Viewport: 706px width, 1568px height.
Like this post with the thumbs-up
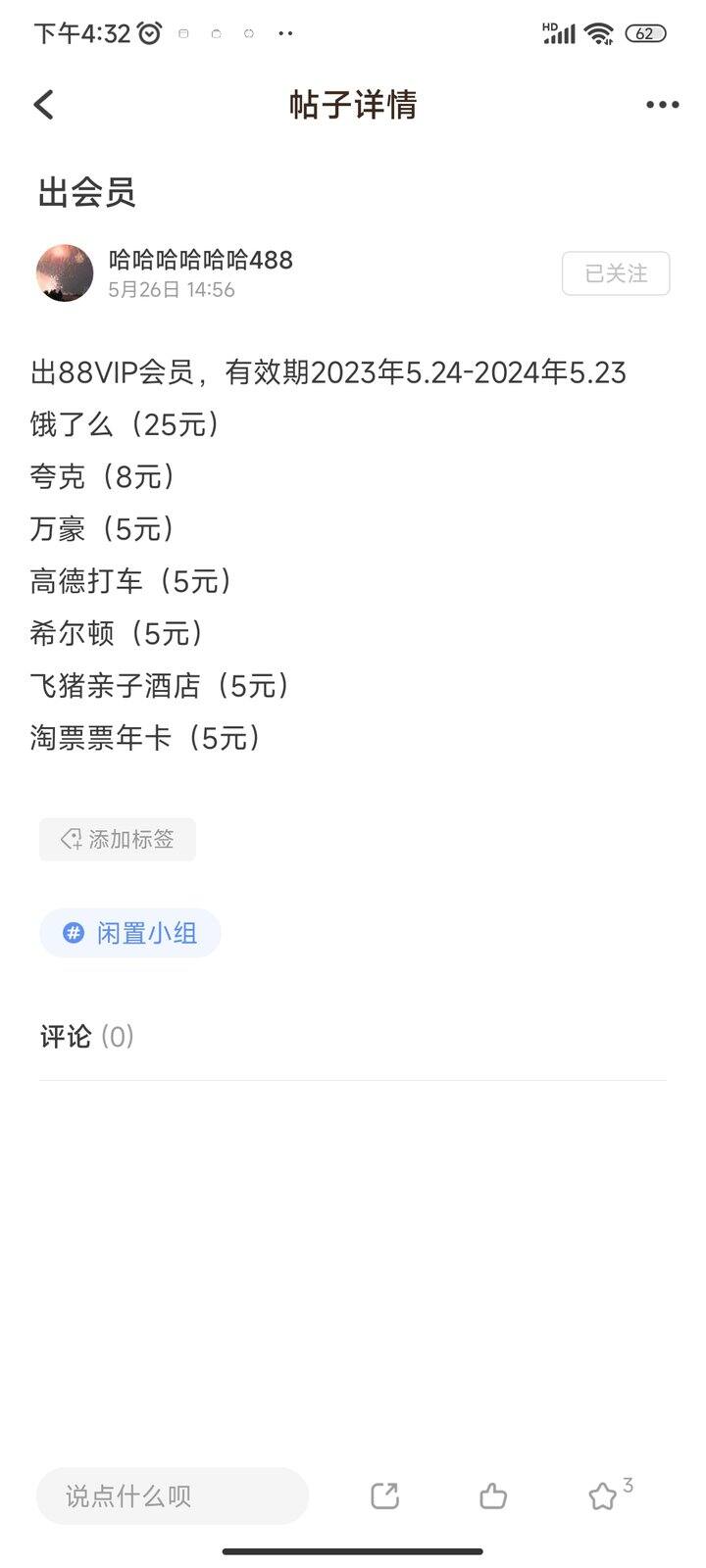coord(493,1495)
